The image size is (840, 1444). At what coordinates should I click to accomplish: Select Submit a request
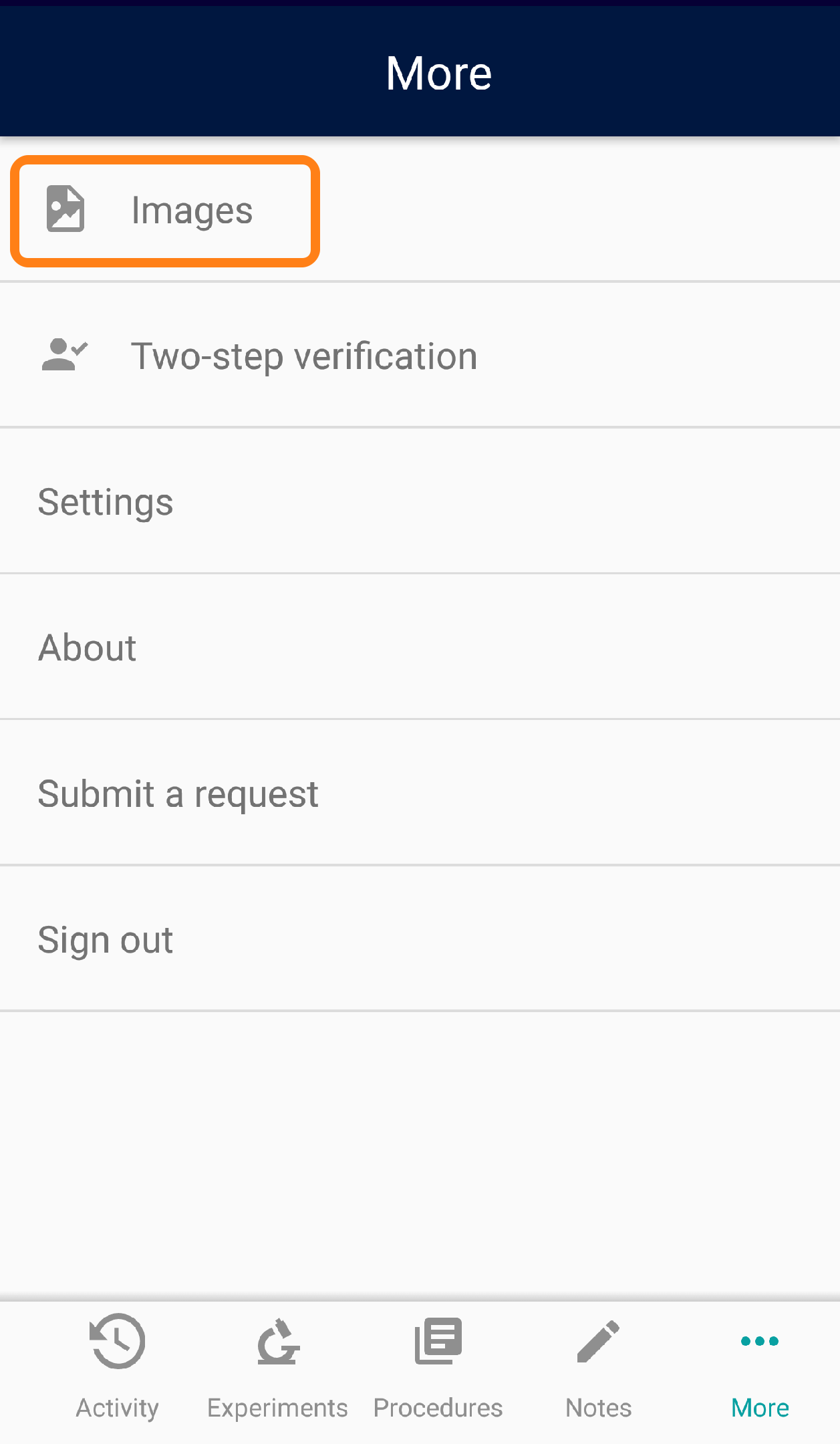point(178,794)
